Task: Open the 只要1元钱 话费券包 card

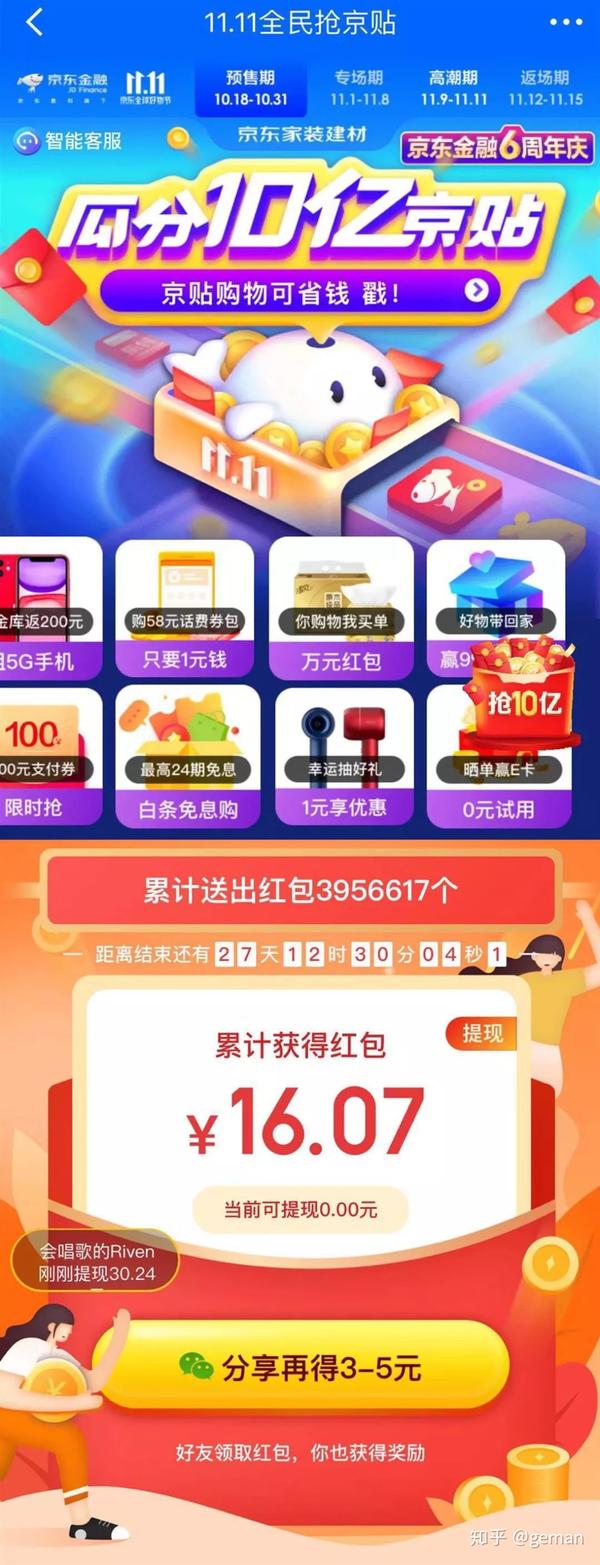Action: coord(184,608)
